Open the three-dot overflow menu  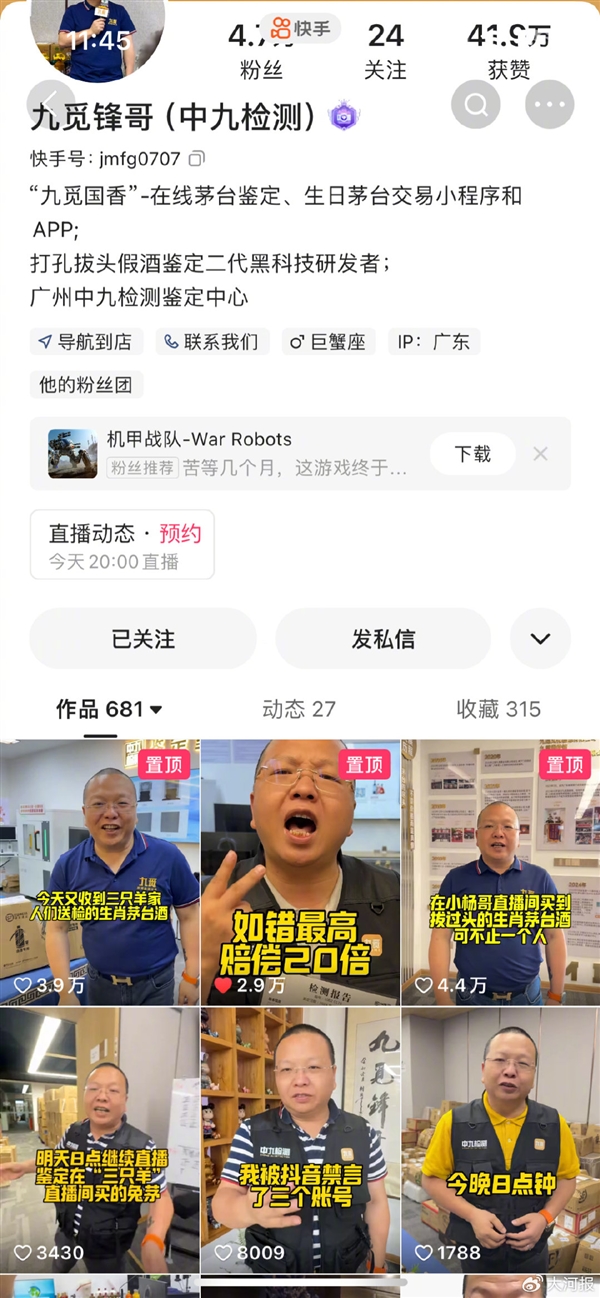550,104
